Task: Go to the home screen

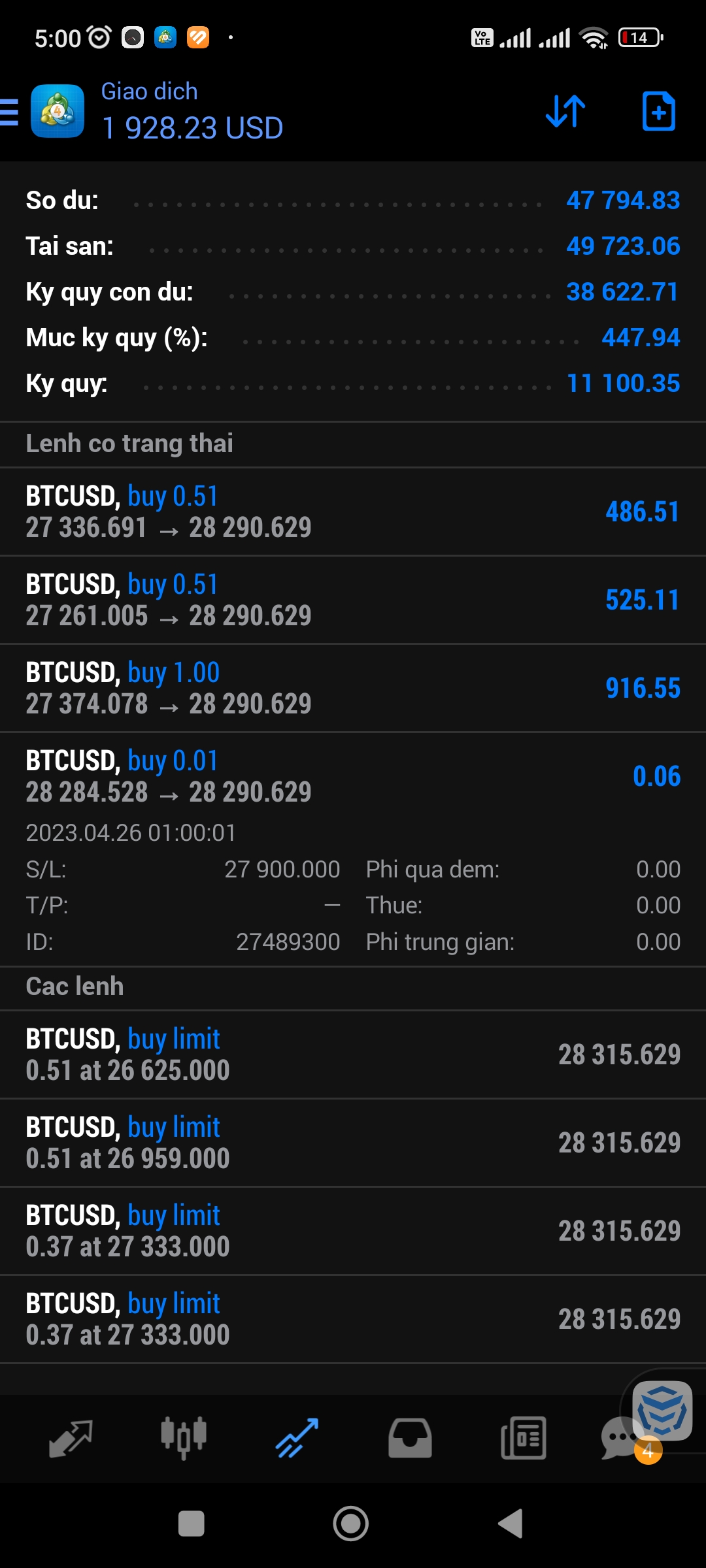Action: tap(351, 1524)
